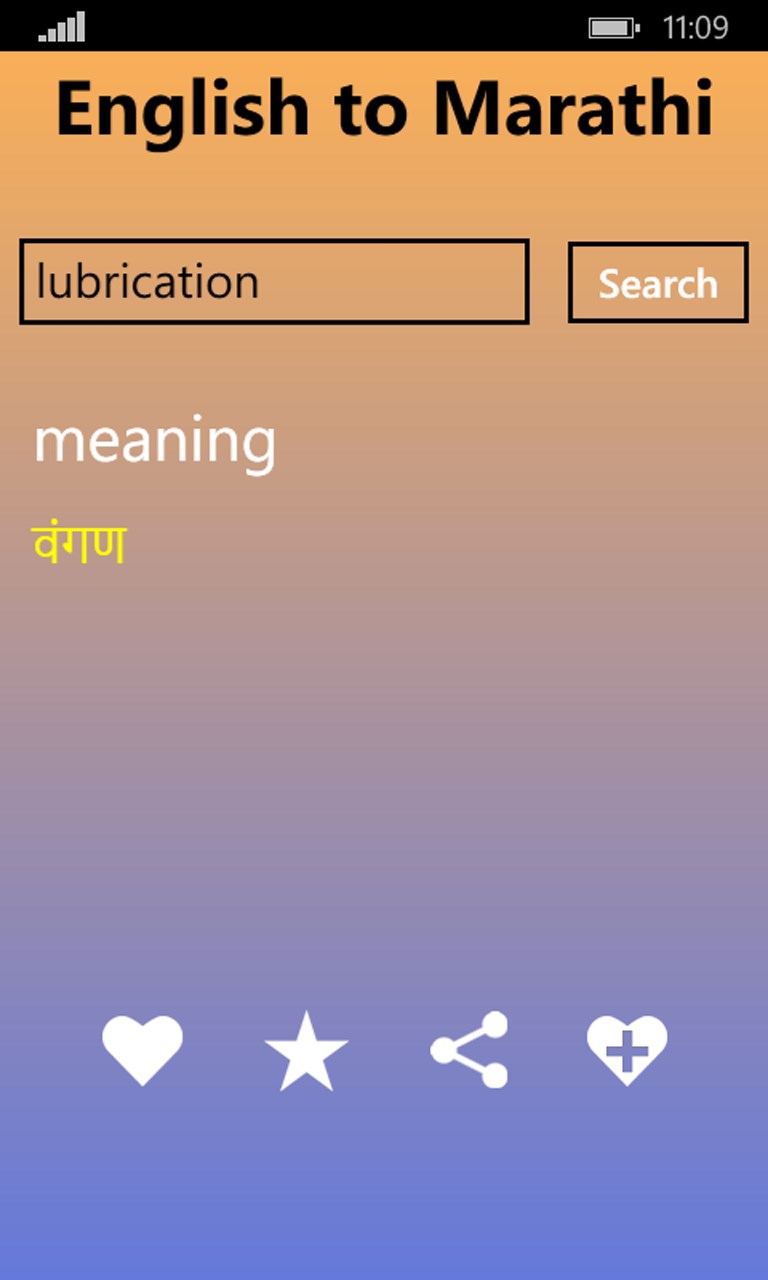This screenshot has width=768, height=1280.
Task: Edit the word field containing lubrication
Action: pyautogui.click(x=273, y=281)
